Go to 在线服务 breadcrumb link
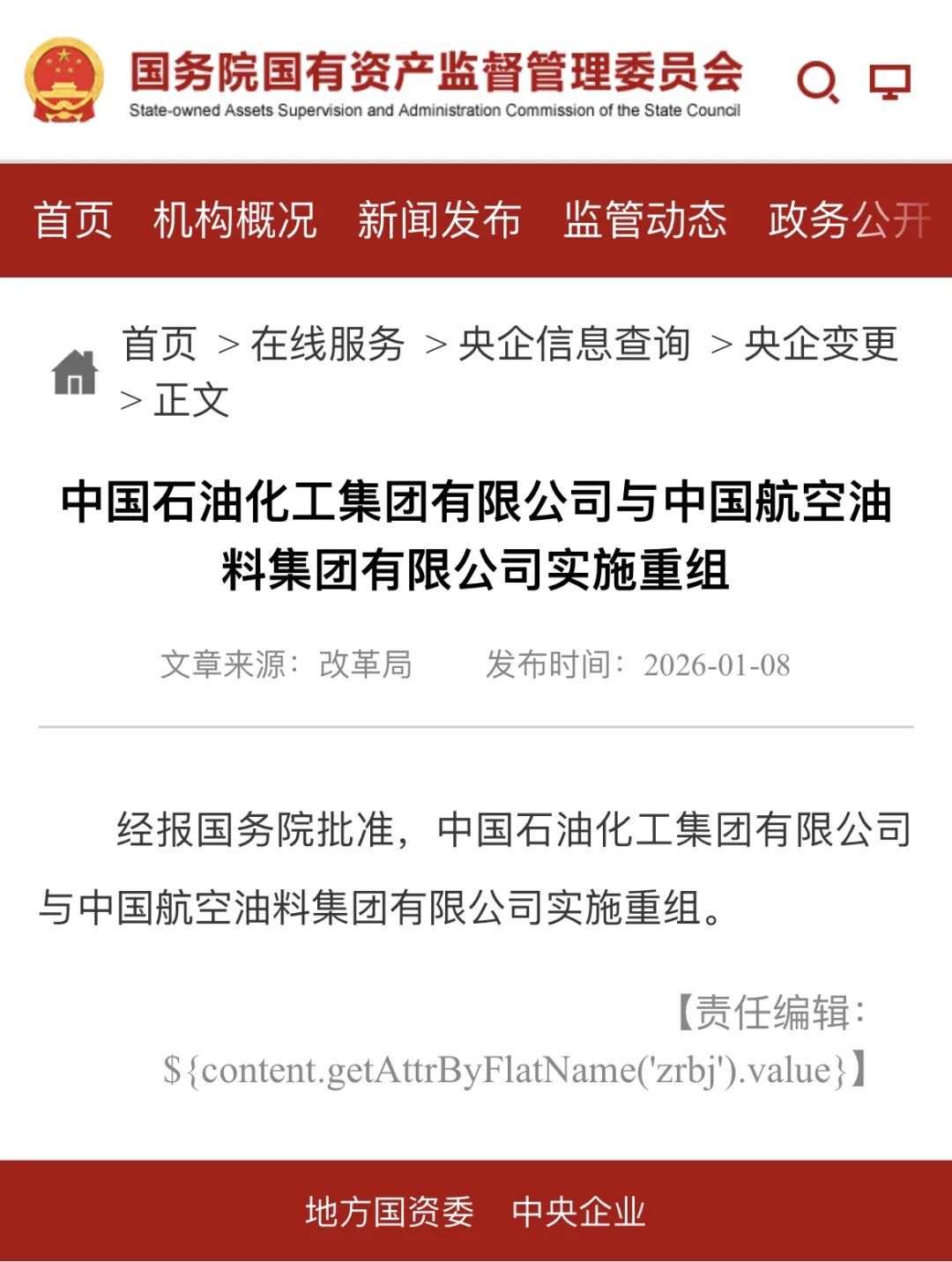 coord(327,344)
